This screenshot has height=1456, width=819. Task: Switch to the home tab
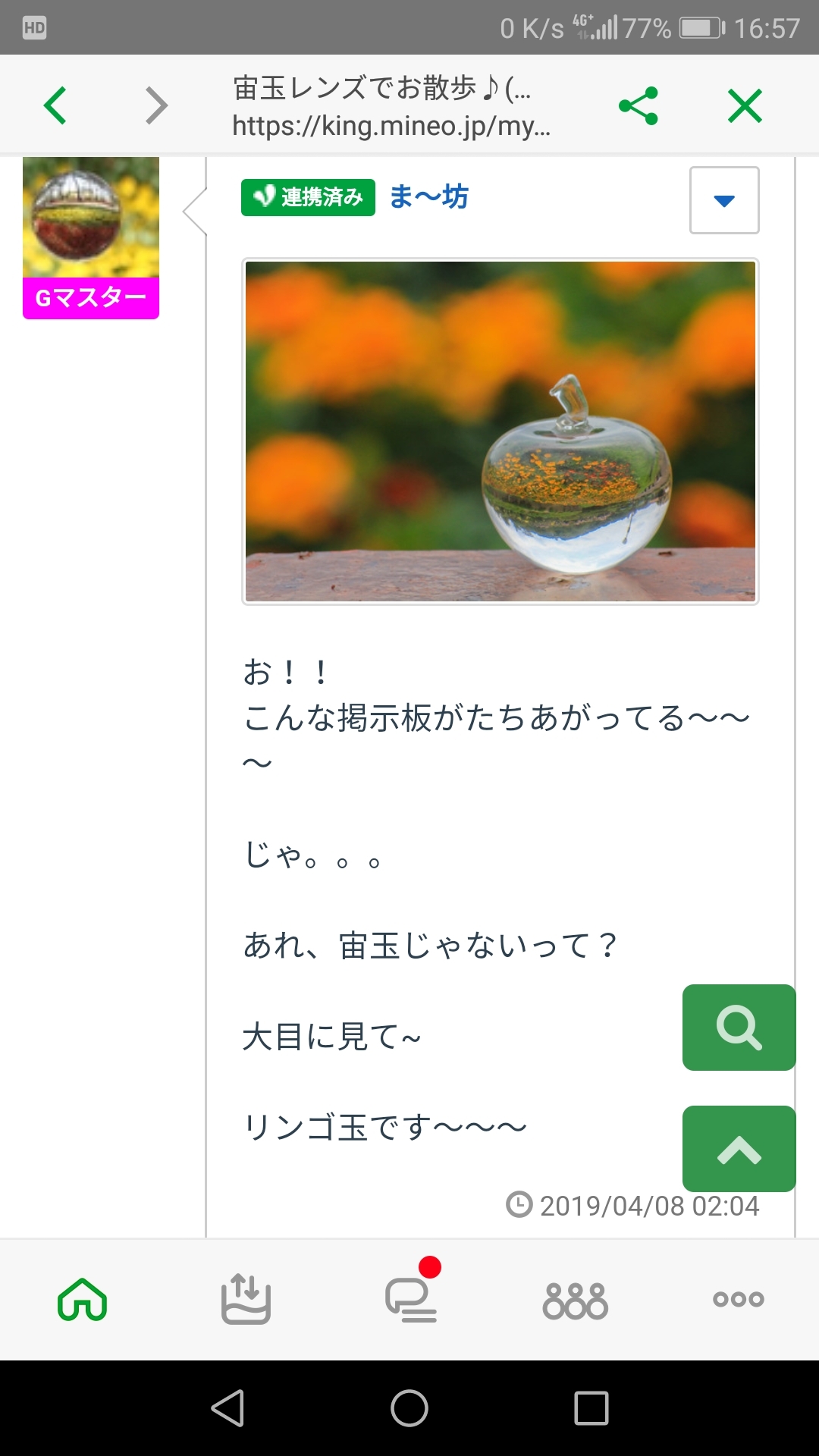point(82,1300)
